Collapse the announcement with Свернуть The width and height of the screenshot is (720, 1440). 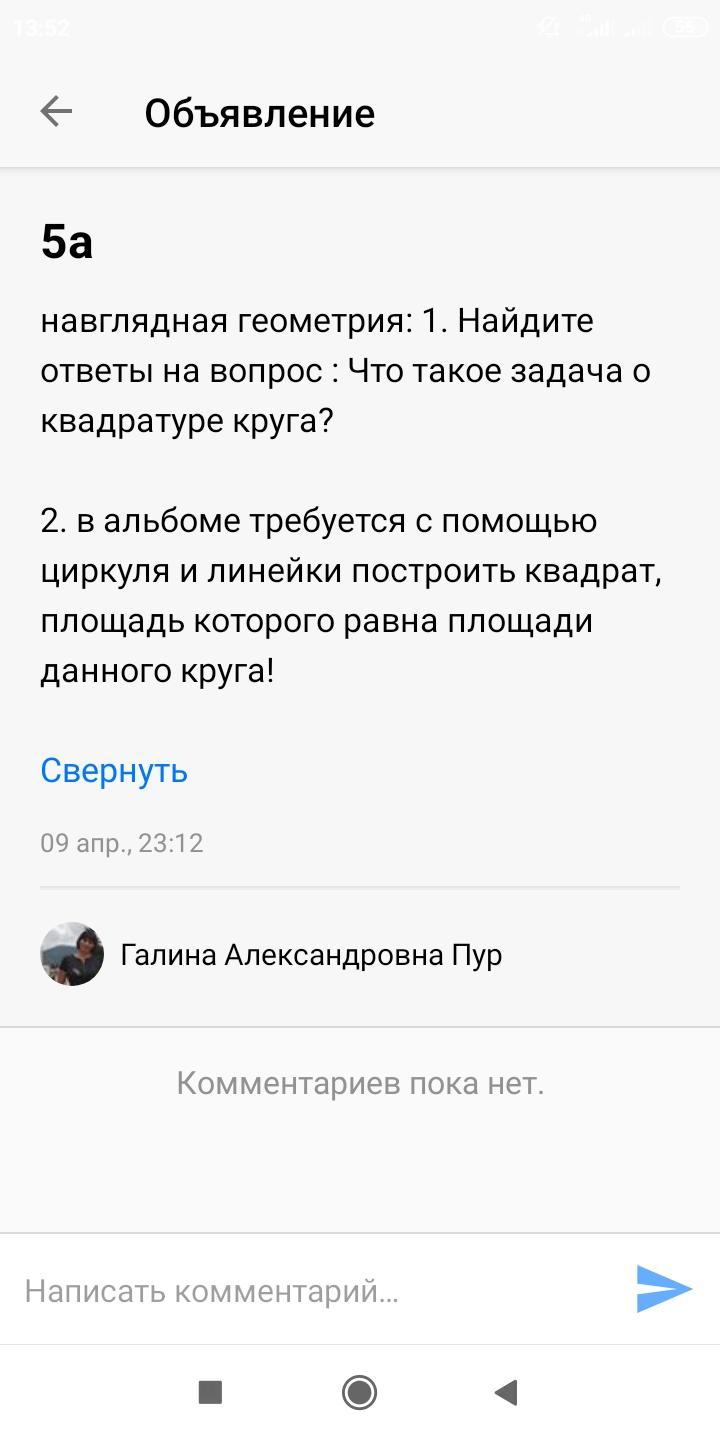coord(114,771)
